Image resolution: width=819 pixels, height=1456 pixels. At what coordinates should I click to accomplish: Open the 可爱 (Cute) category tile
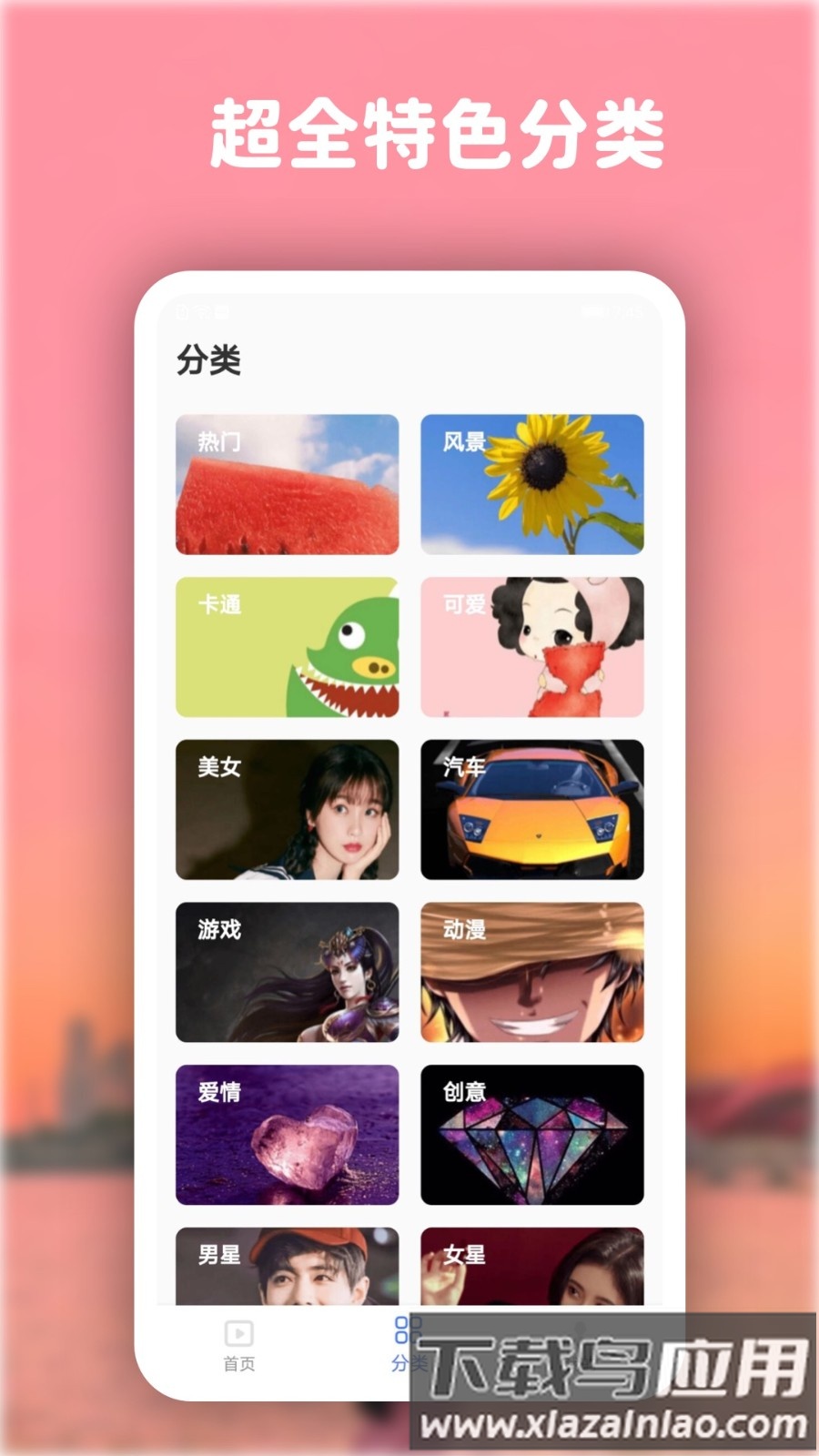click(x=532, y=646)
